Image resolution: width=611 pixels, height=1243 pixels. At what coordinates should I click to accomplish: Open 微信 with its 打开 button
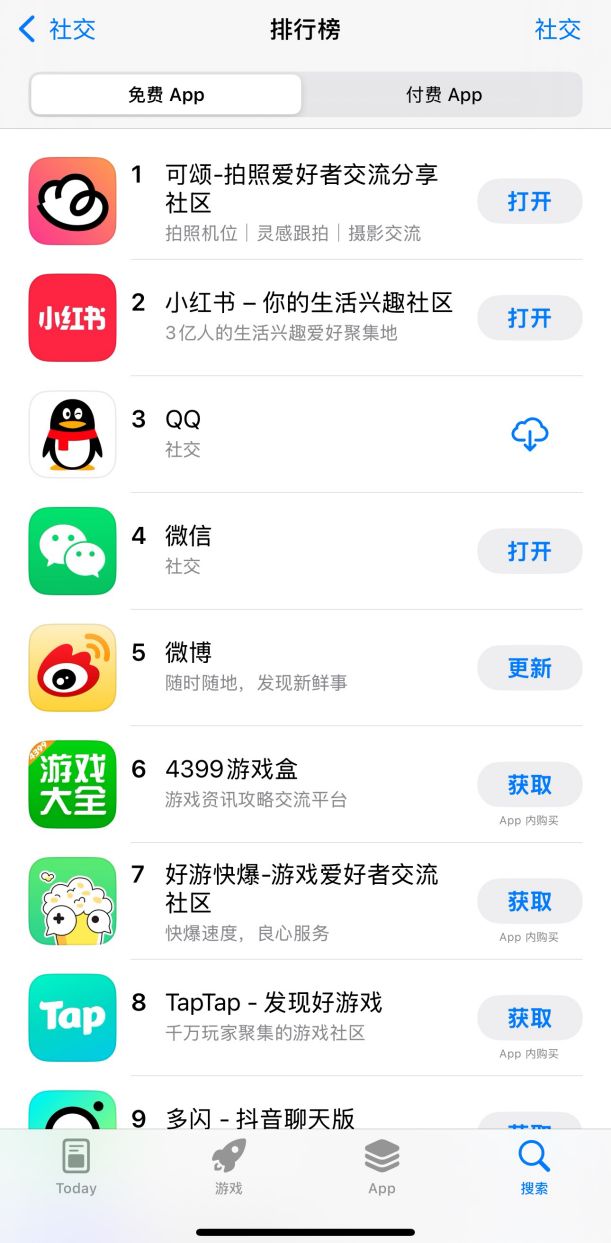click(529, 551)
